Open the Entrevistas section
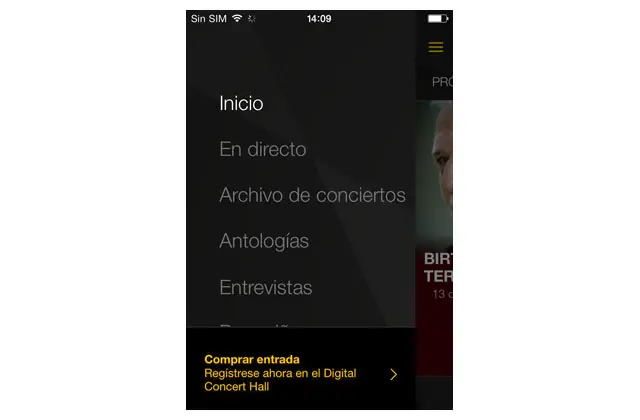 (265, 287)
